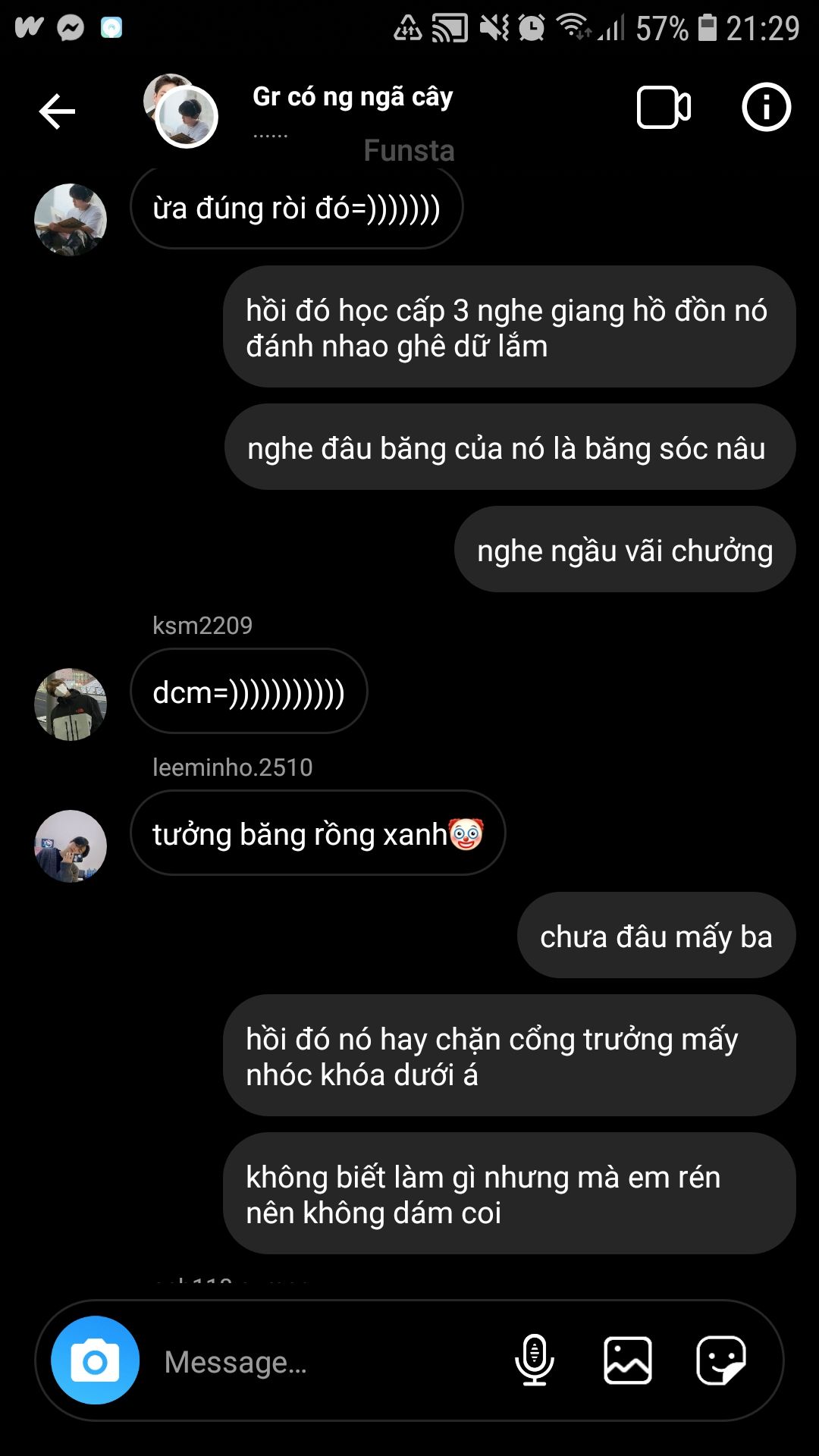Screen dimensions: 819x1456
Task: Start a video call with the group
Action: 664,108
